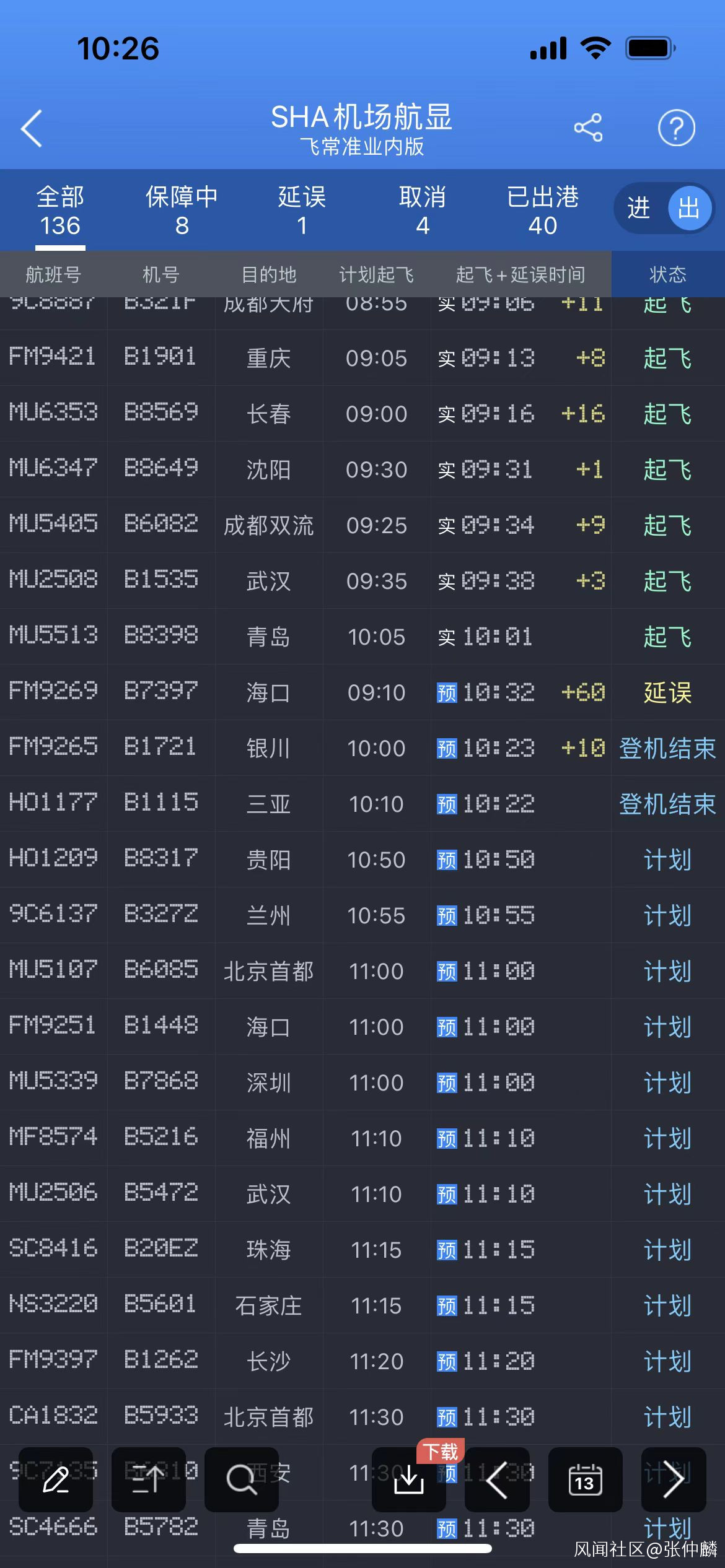
Task: Open flight MU5107 to 北京首都
Action: [269, 971]
